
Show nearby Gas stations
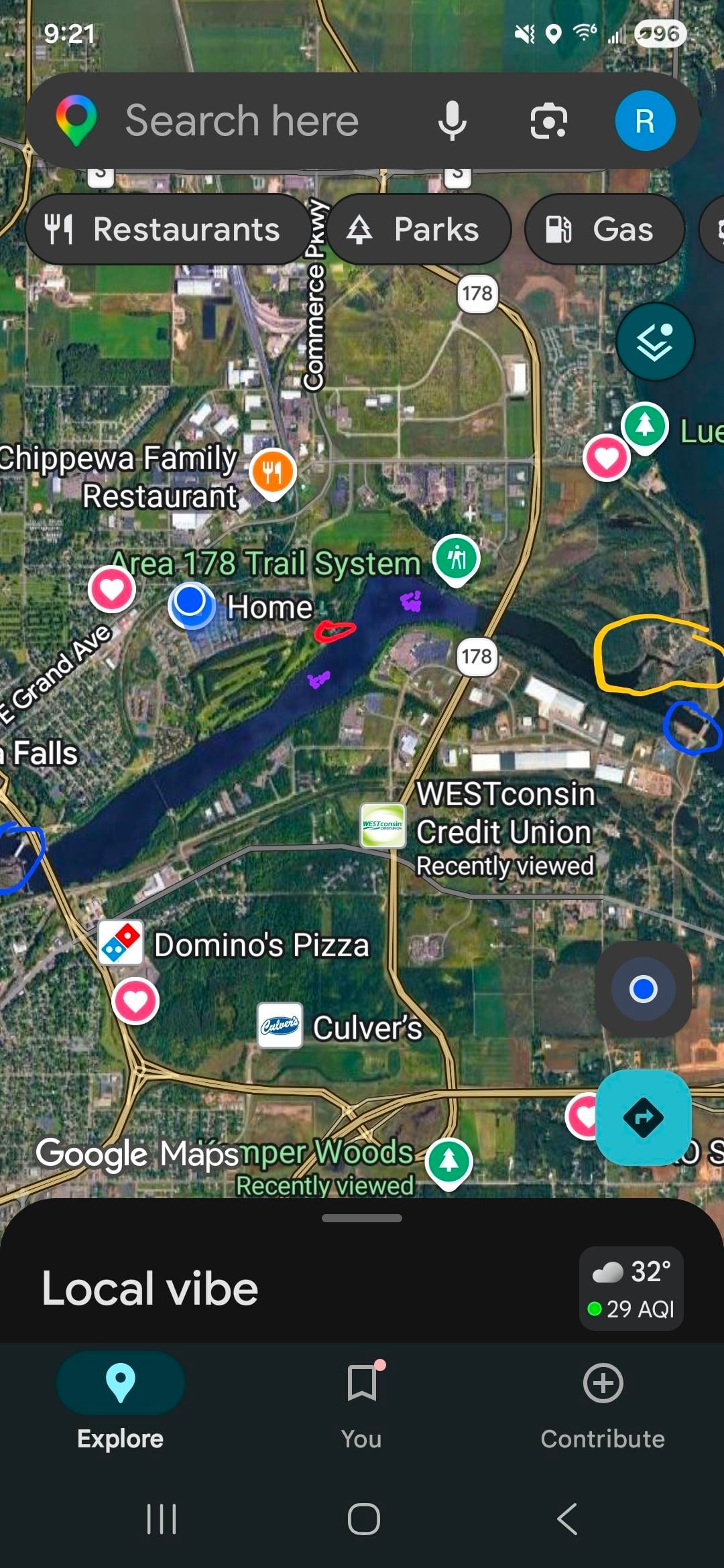pos(604,230)
